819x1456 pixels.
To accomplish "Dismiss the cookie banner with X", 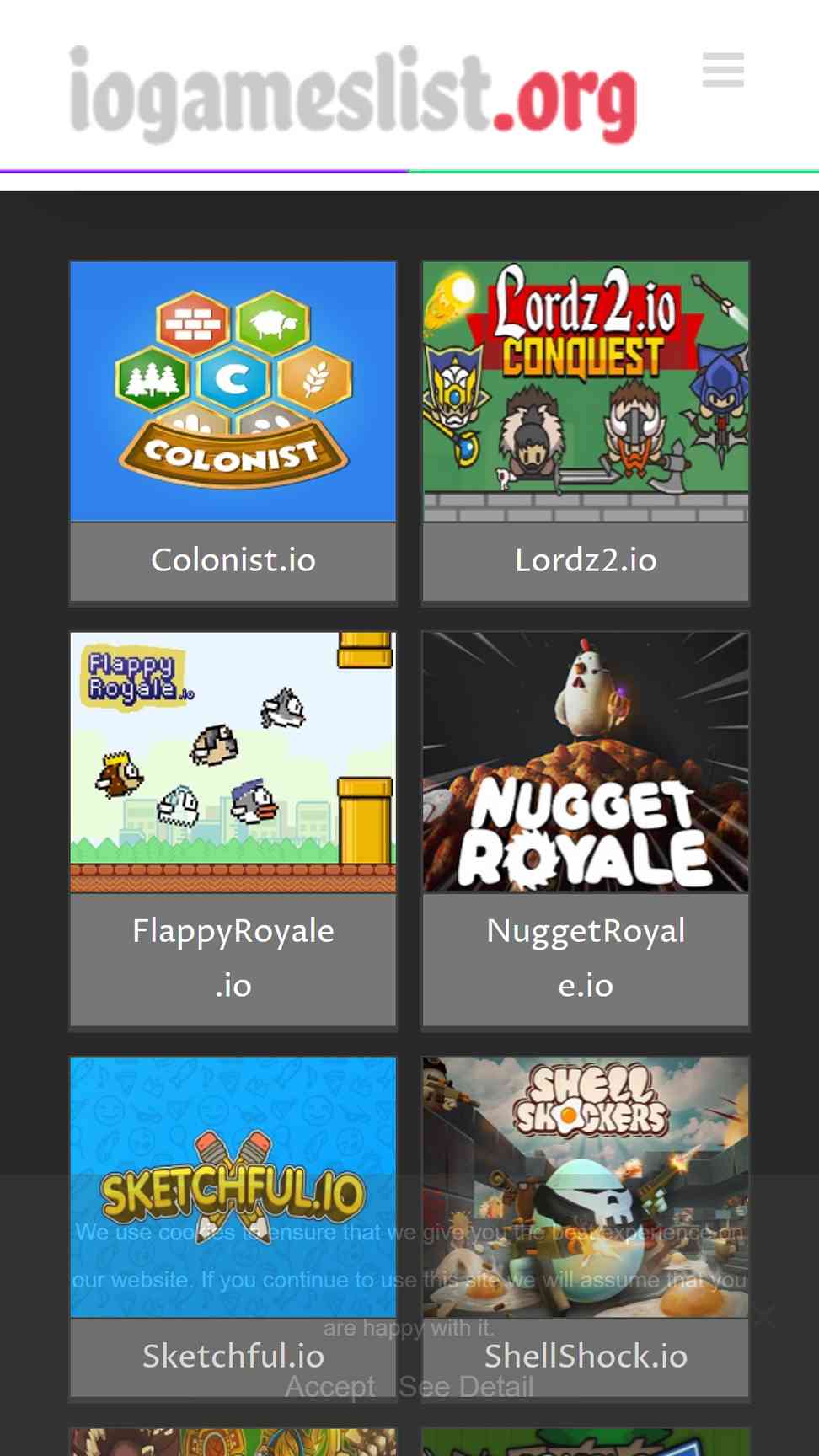I will pos(764,1315).
